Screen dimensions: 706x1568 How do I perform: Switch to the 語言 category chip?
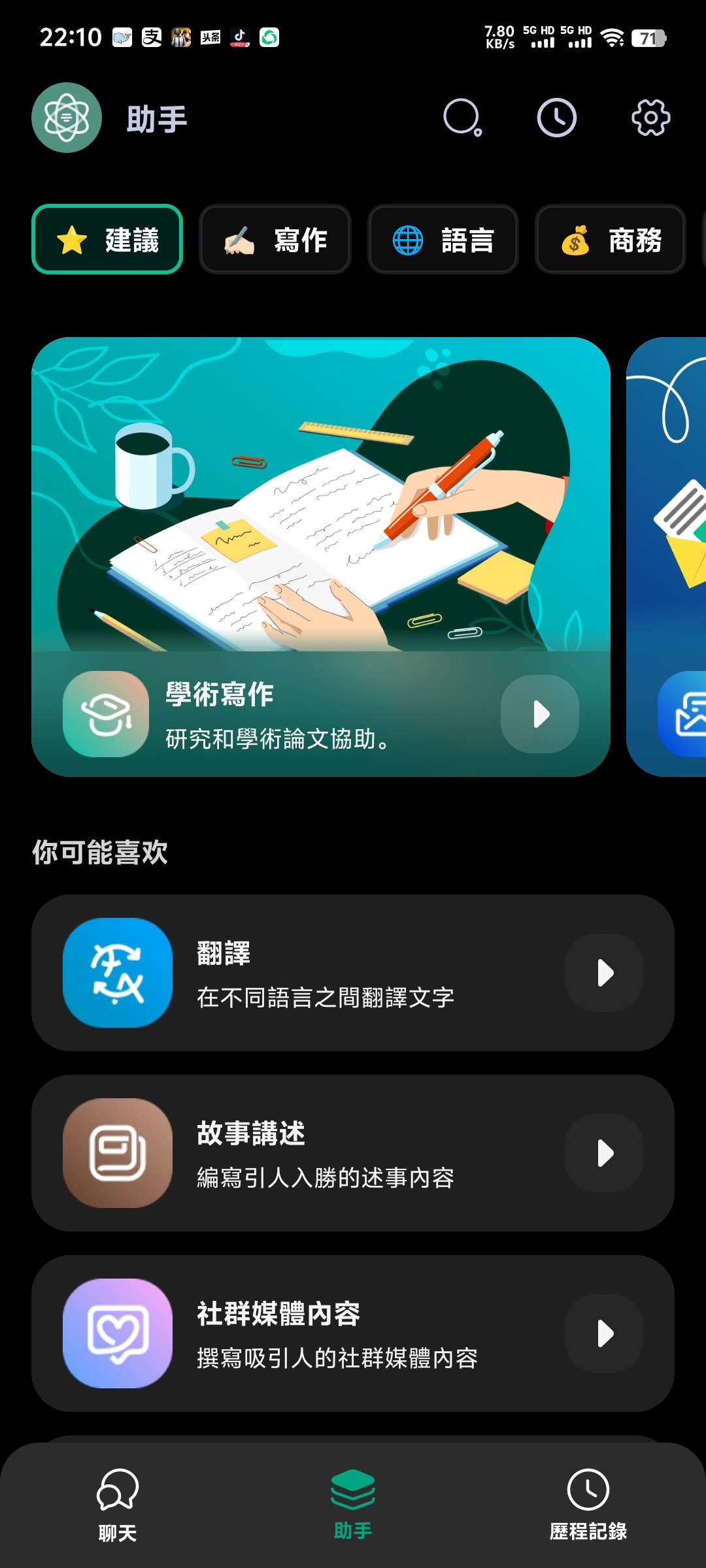tap(443, 240)
